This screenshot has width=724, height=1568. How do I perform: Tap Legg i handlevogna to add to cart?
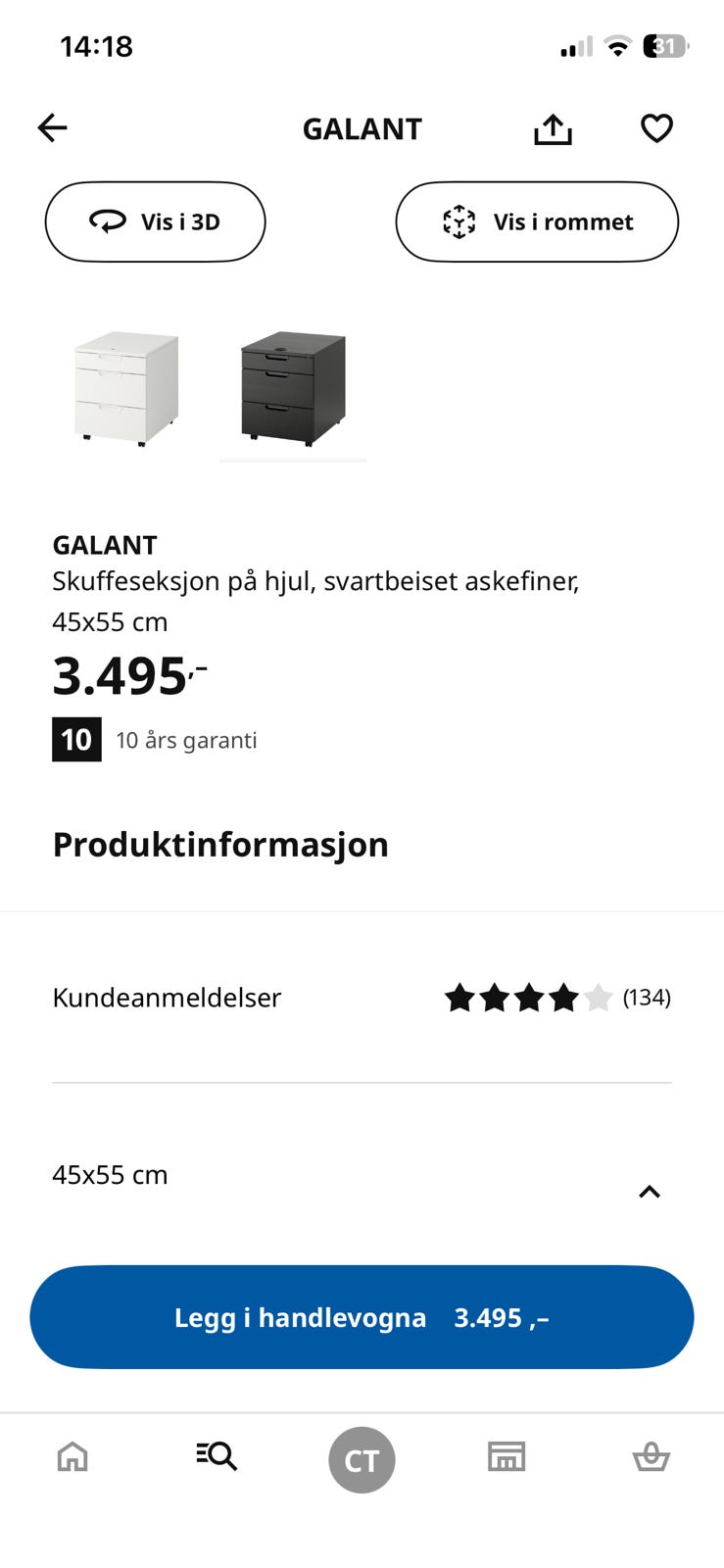362,1317
